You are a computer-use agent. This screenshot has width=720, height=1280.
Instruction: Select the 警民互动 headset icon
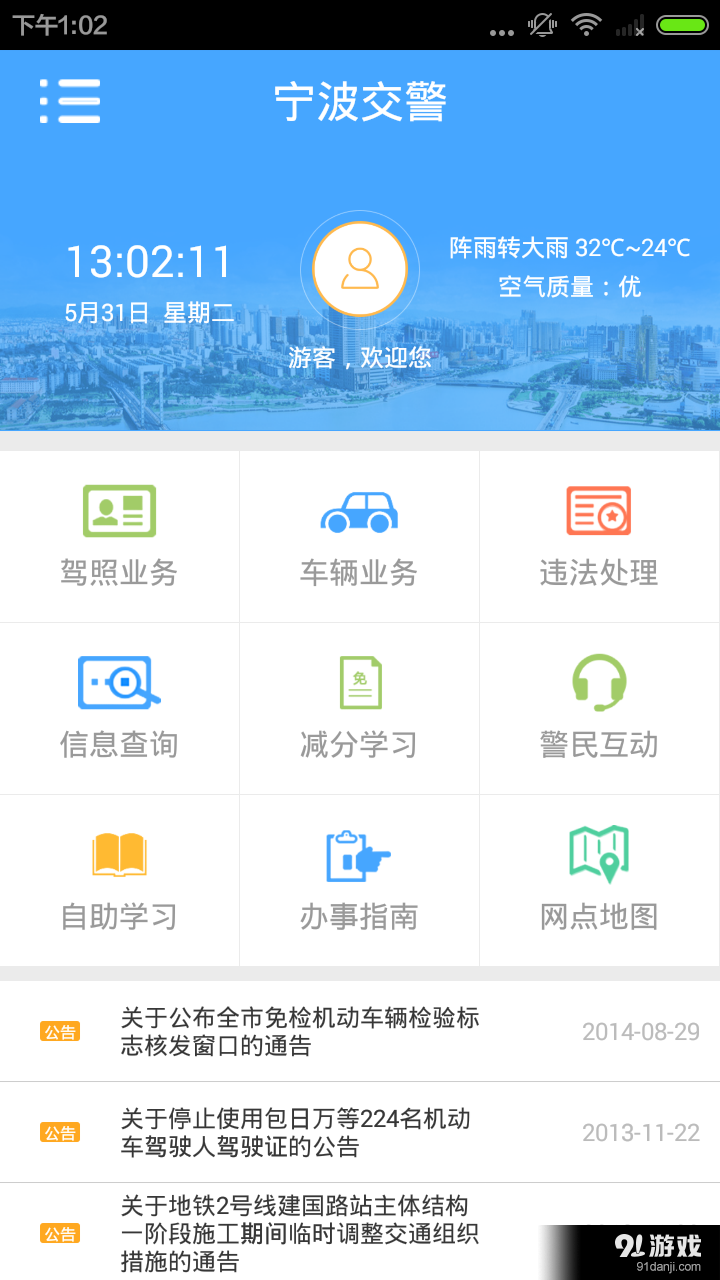tap(599, 681)
